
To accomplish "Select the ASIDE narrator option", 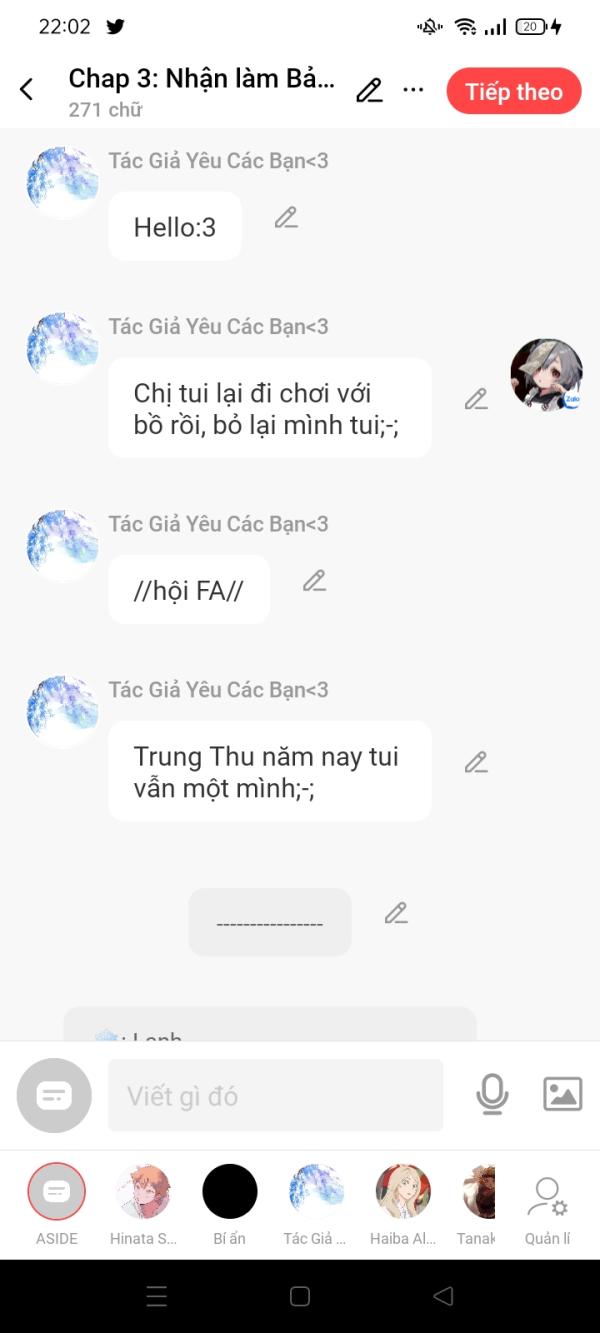I will click(x=57, y=1191).
